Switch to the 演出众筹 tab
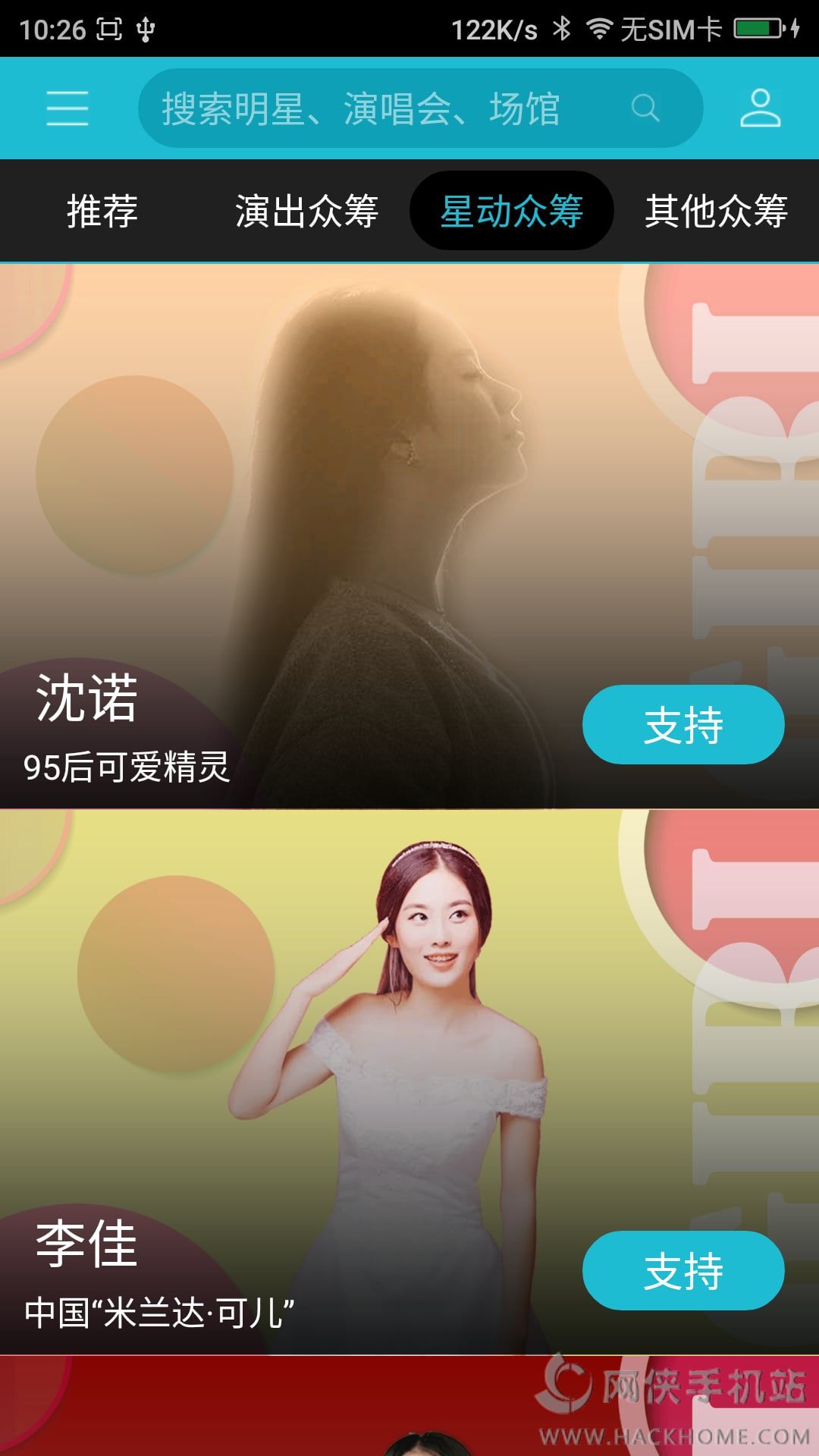Image resolution: width=819 pixels, height=1456 pixels. (306, 211)
